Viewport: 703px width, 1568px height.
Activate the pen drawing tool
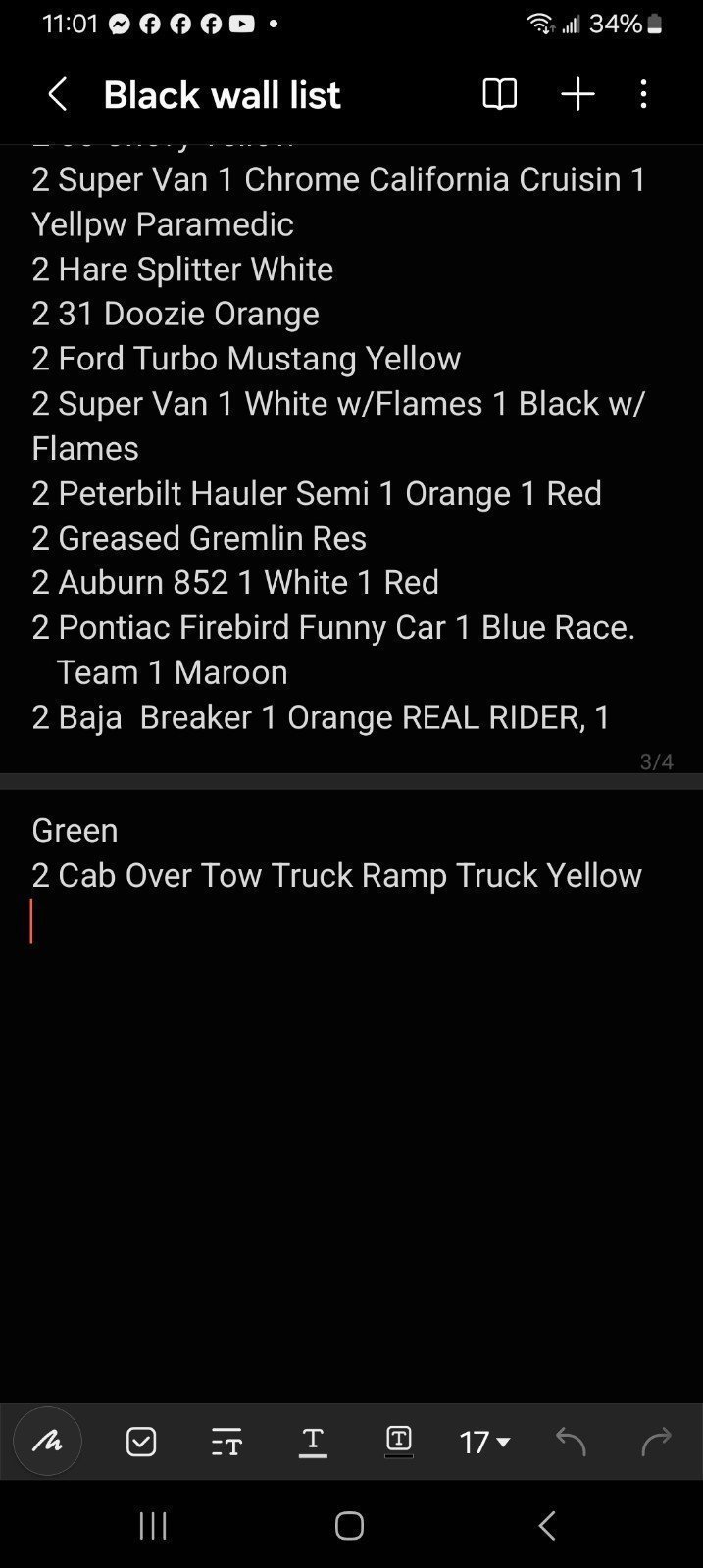pos(47,1441)
